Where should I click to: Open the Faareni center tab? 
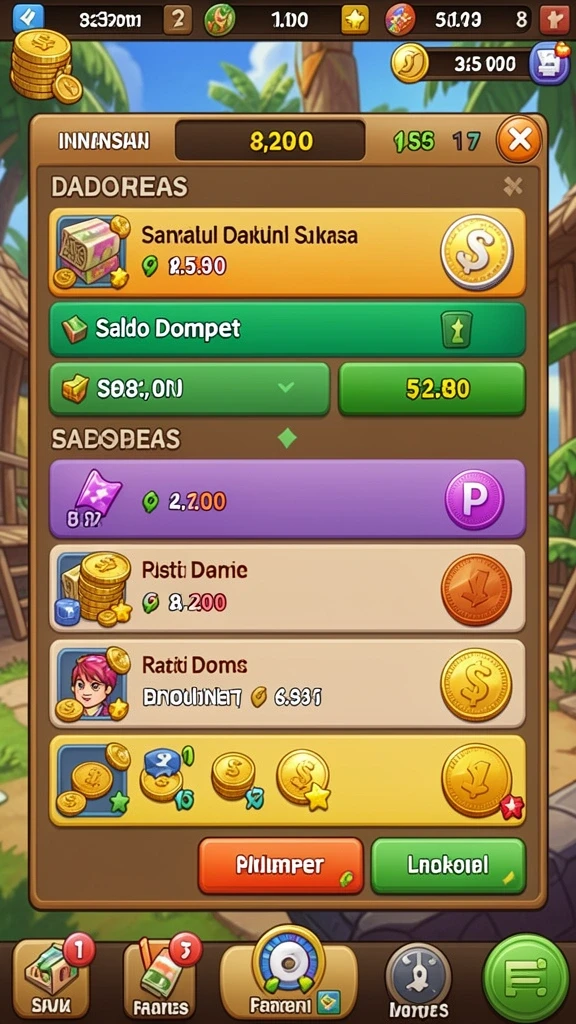click(x=288, y=974)
